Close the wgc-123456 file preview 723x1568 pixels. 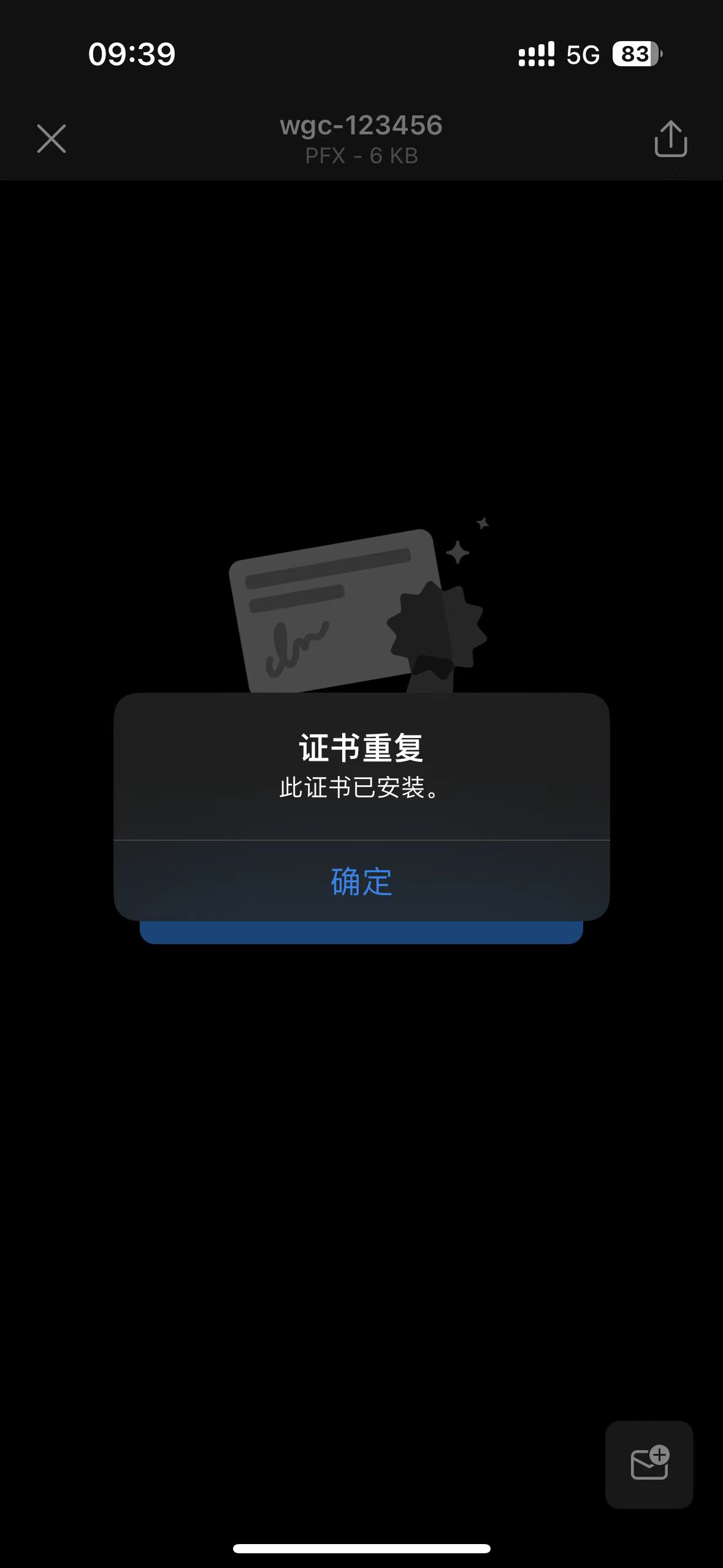52,139
